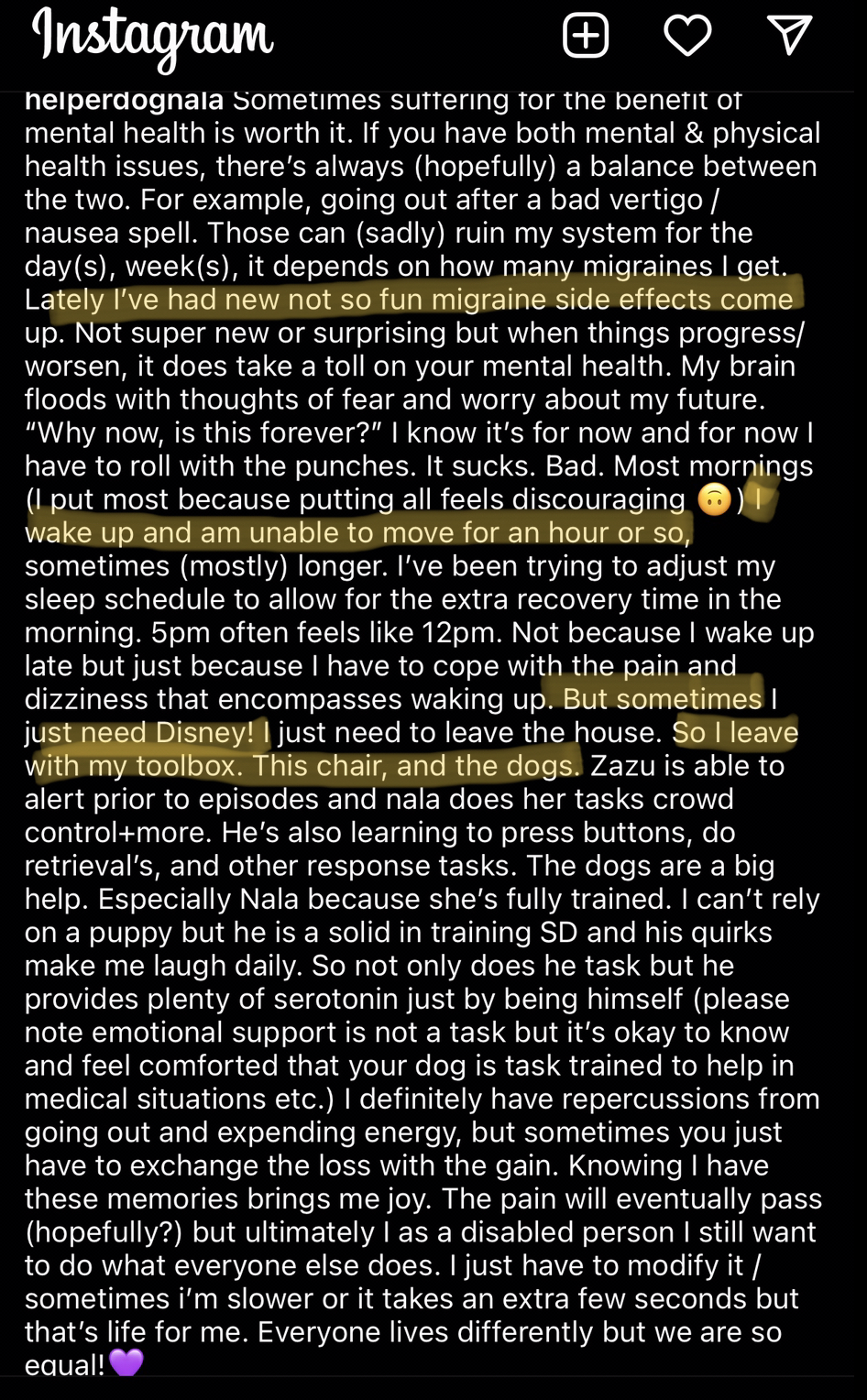867x1400 pixels.
Task: Open the activity heart notifications
Action: [687, 36]
